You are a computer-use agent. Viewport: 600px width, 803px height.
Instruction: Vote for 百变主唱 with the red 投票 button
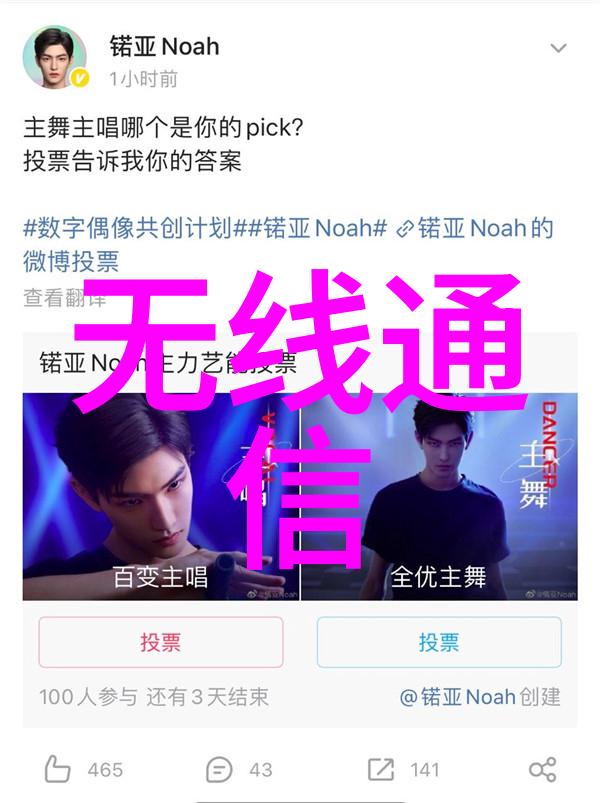point(160,642)
